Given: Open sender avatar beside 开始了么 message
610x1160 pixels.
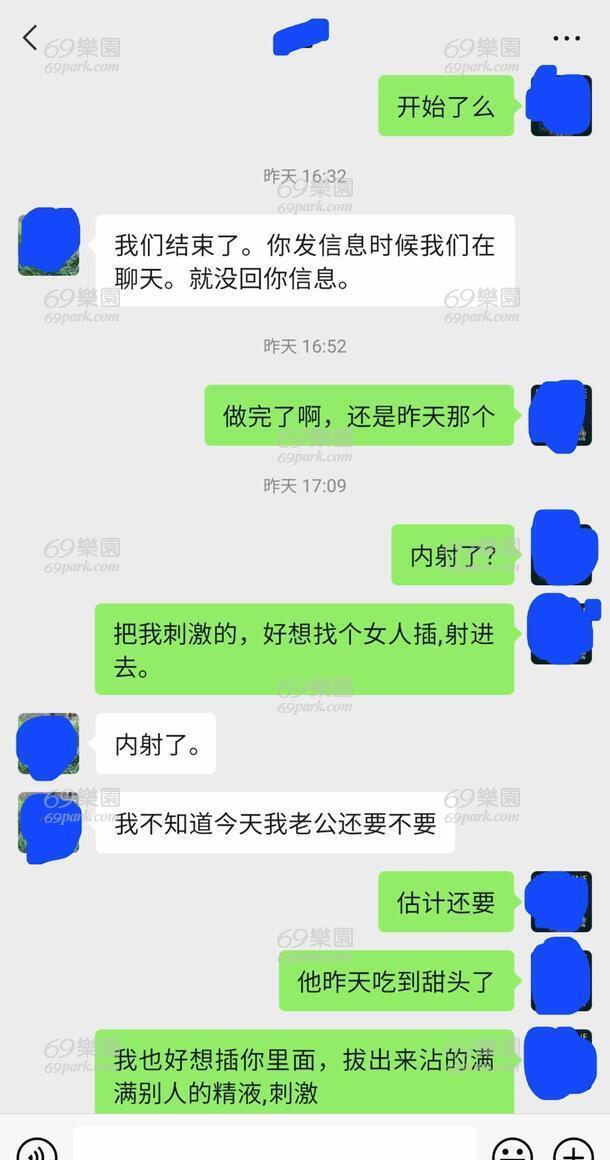Looking at the screenshot, I should coord(561,104).
